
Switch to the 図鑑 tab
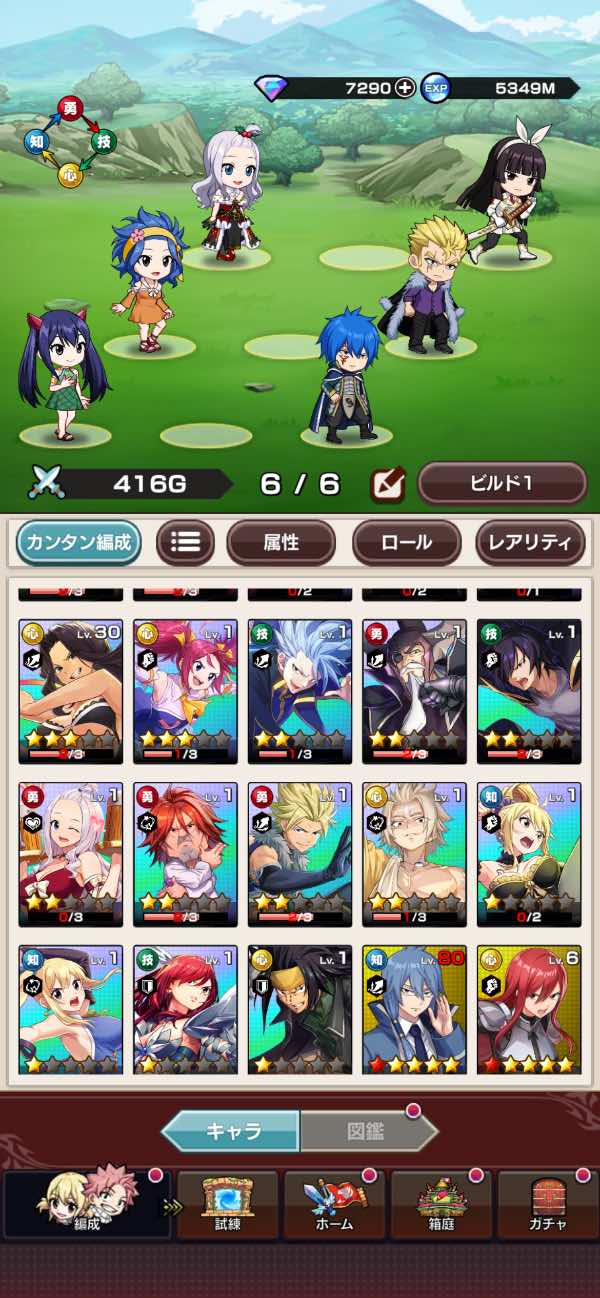click(367, 1131)
